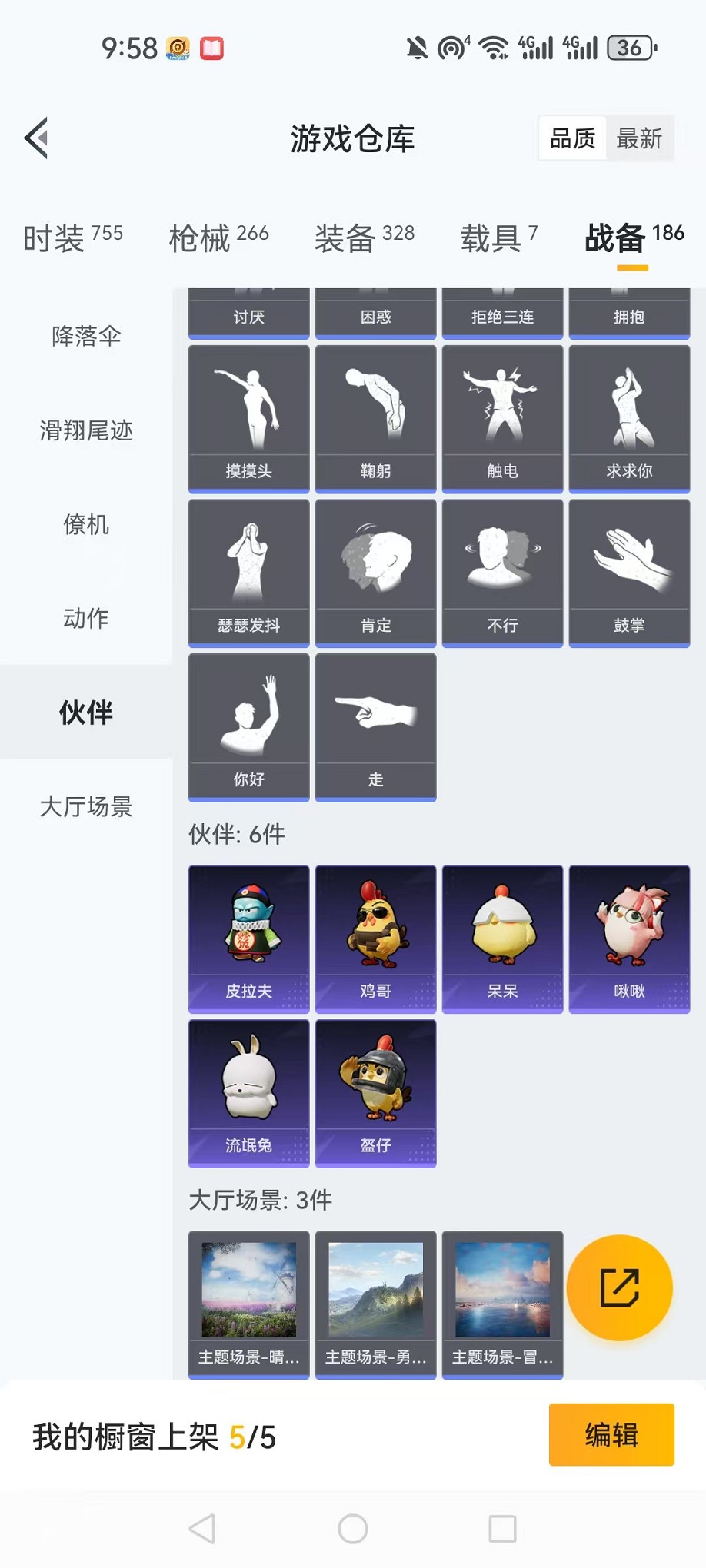Switch to the 枪械 tab

(x=218, y=238)
